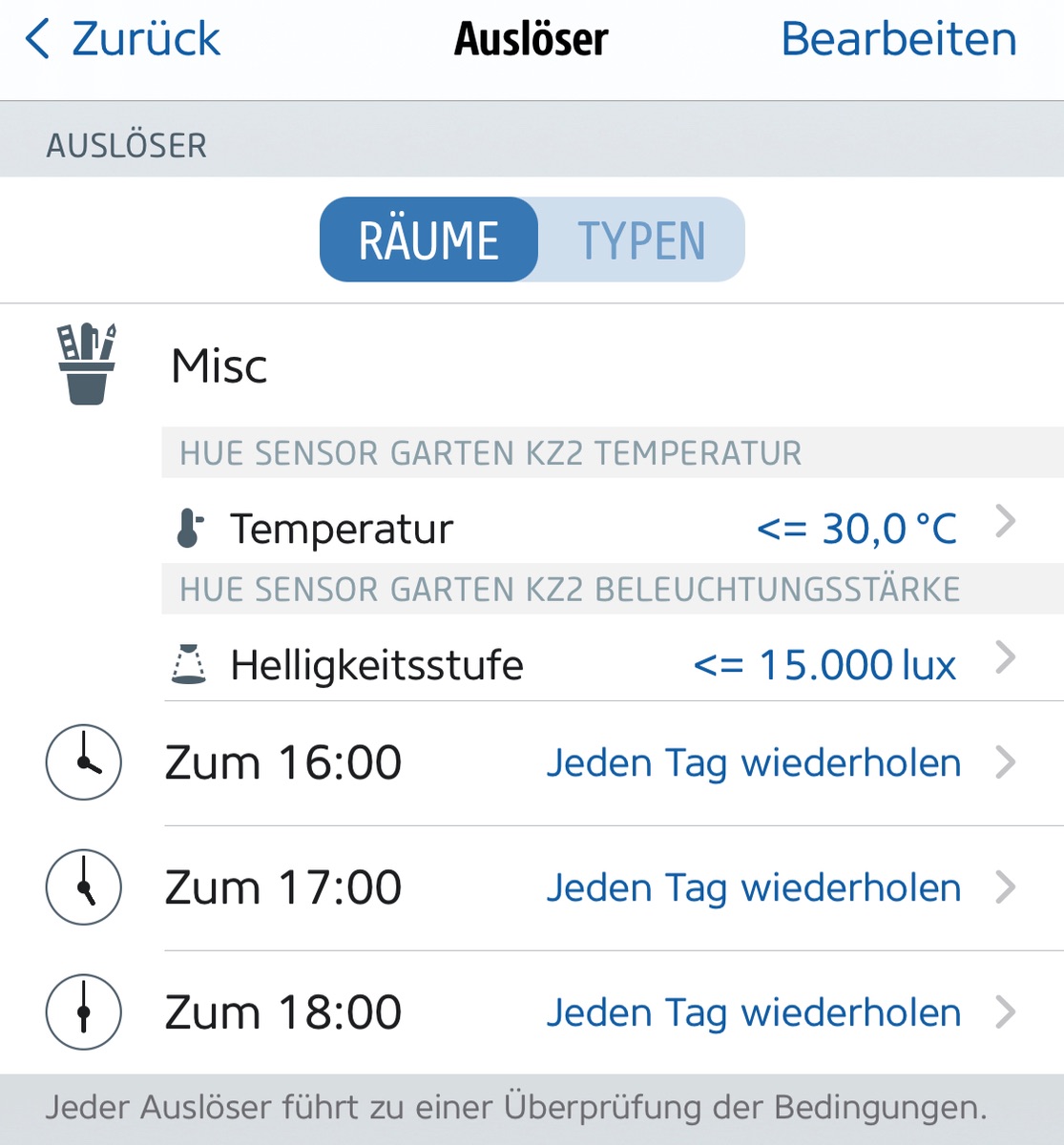Select the RÄUME segment
The height and width of the screenshot is (1145, 1064).
click(x=428, y=240)
